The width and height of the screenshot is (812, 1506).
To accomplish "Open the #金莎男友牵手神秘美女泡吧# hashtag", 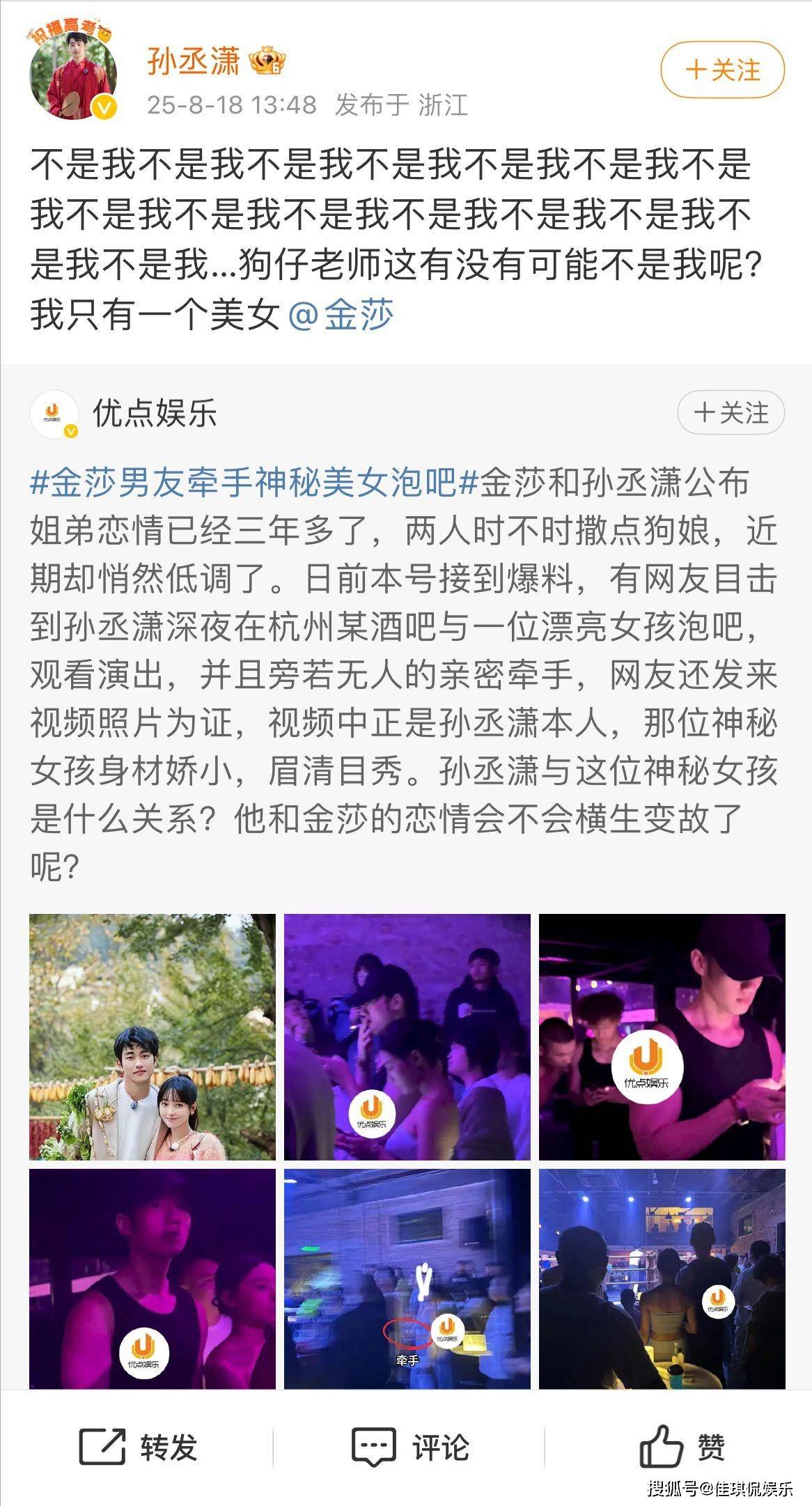I will (x=244, y=483).
